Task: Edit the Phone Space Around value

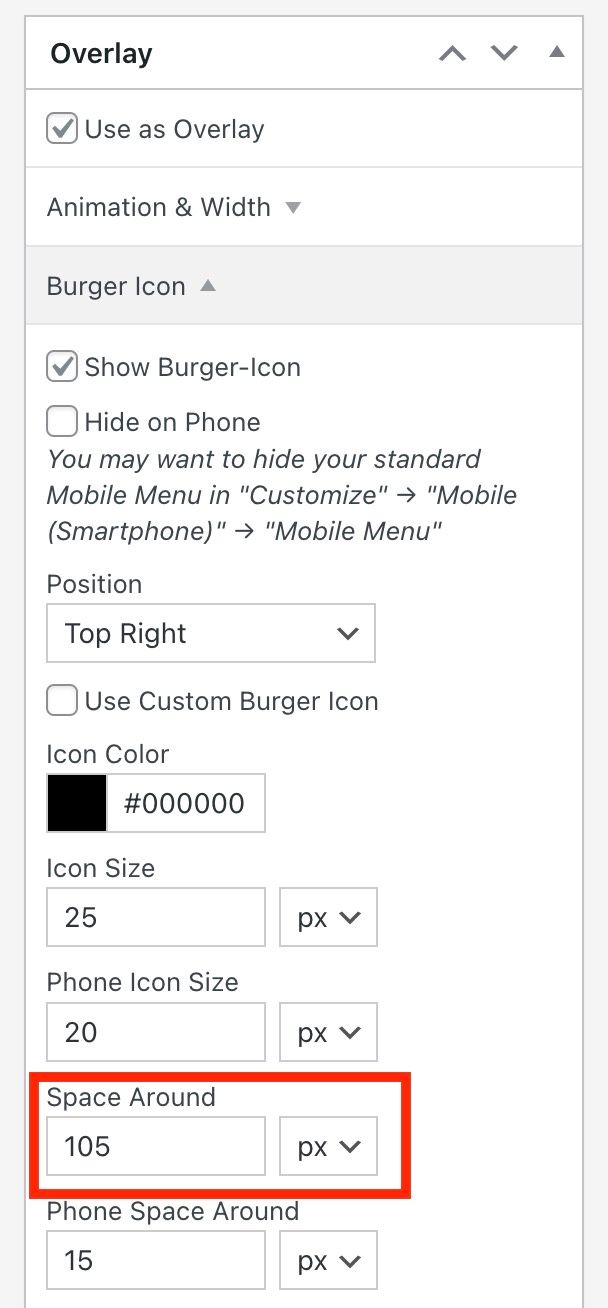Action: [155, 1260]
